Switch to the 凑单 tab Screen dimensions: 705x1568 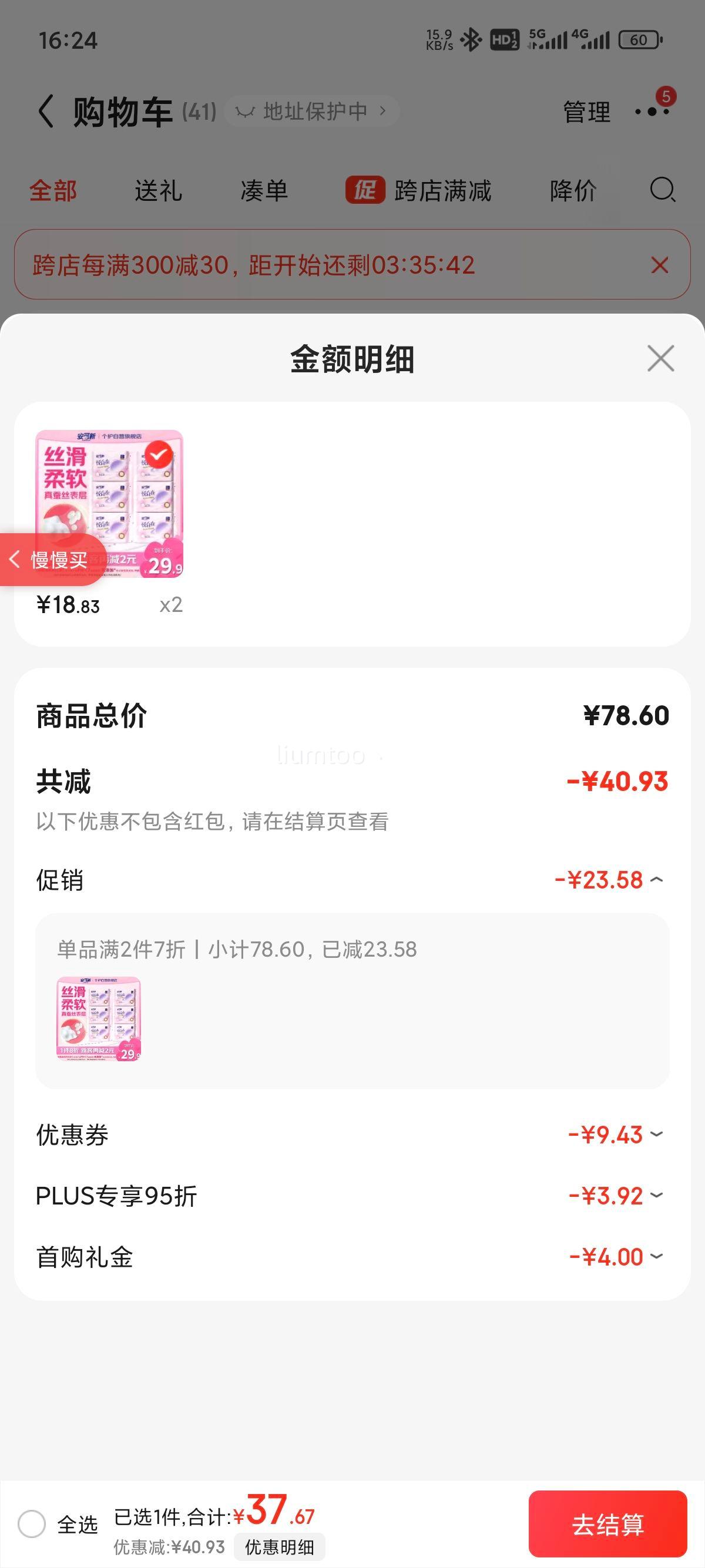[x=264, y=190]
